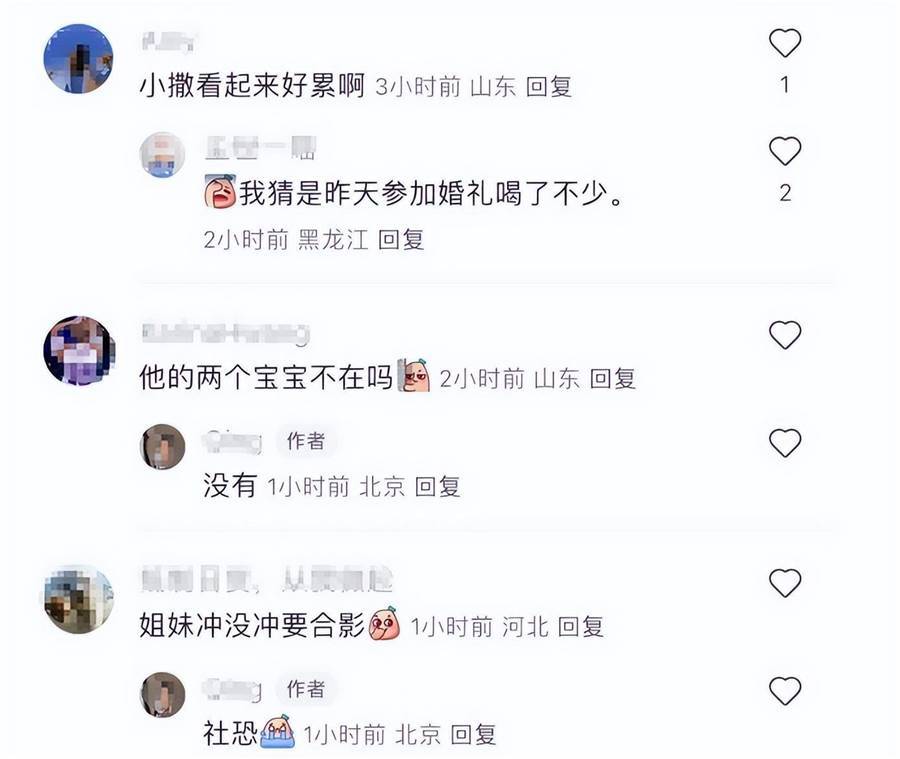Like the author's reply 社恐
The width and height of the screenshot is (900, 759).
785,691
